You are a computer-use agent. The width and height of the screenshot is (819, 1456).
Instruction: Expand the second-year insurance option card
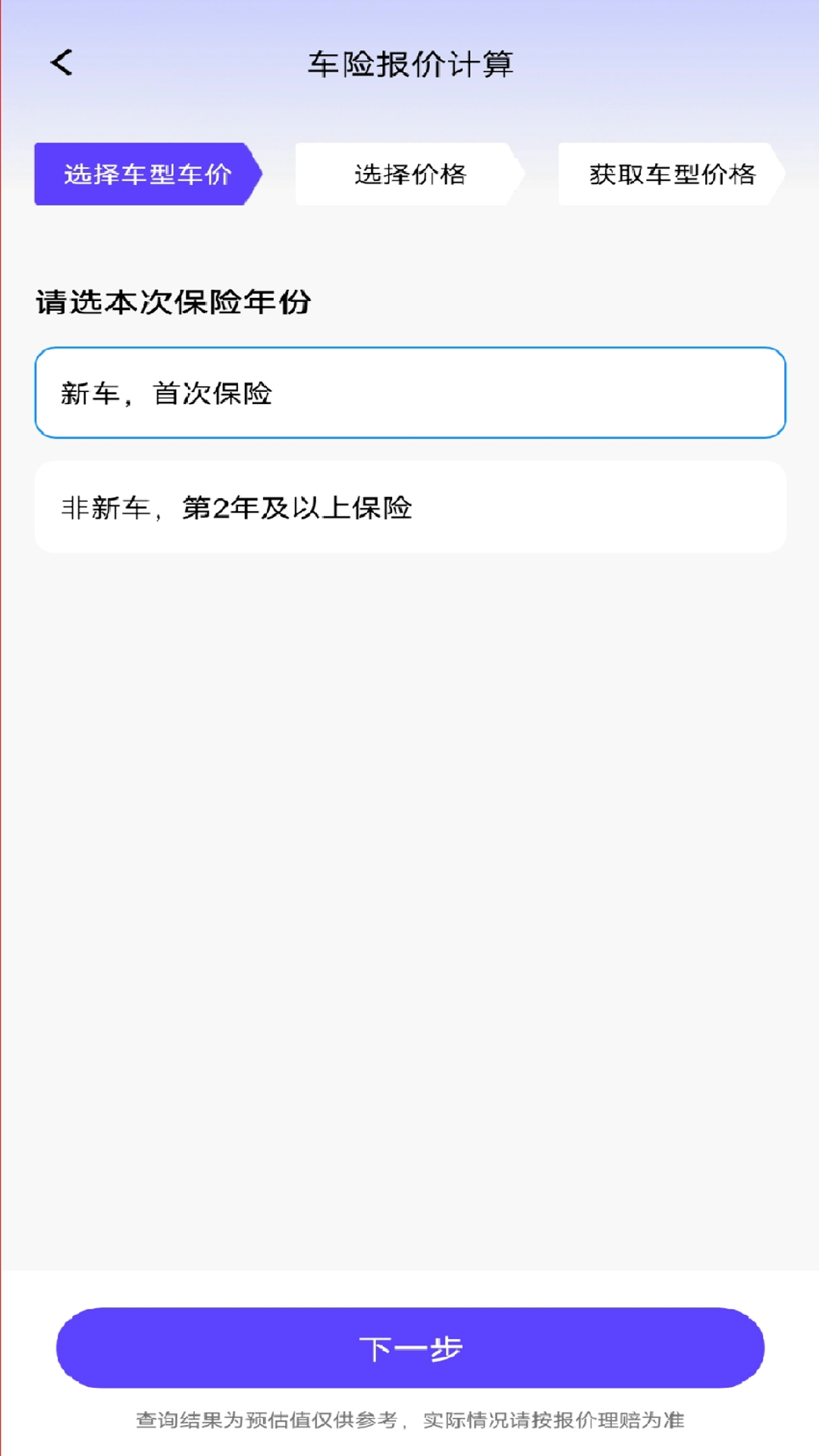click(409, 507)
